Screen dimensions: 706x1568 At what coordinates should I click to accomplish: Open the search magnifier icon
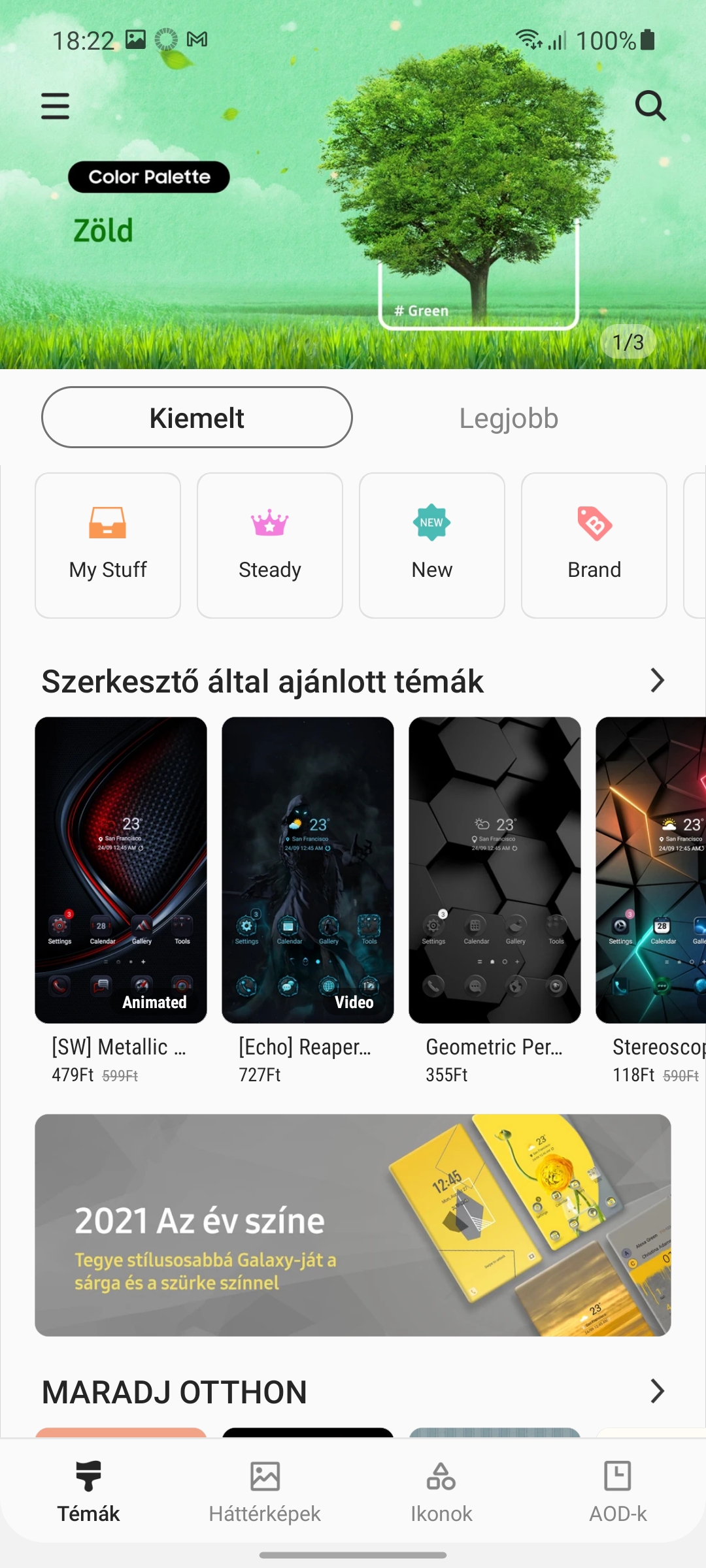click(x=650, y=106)
